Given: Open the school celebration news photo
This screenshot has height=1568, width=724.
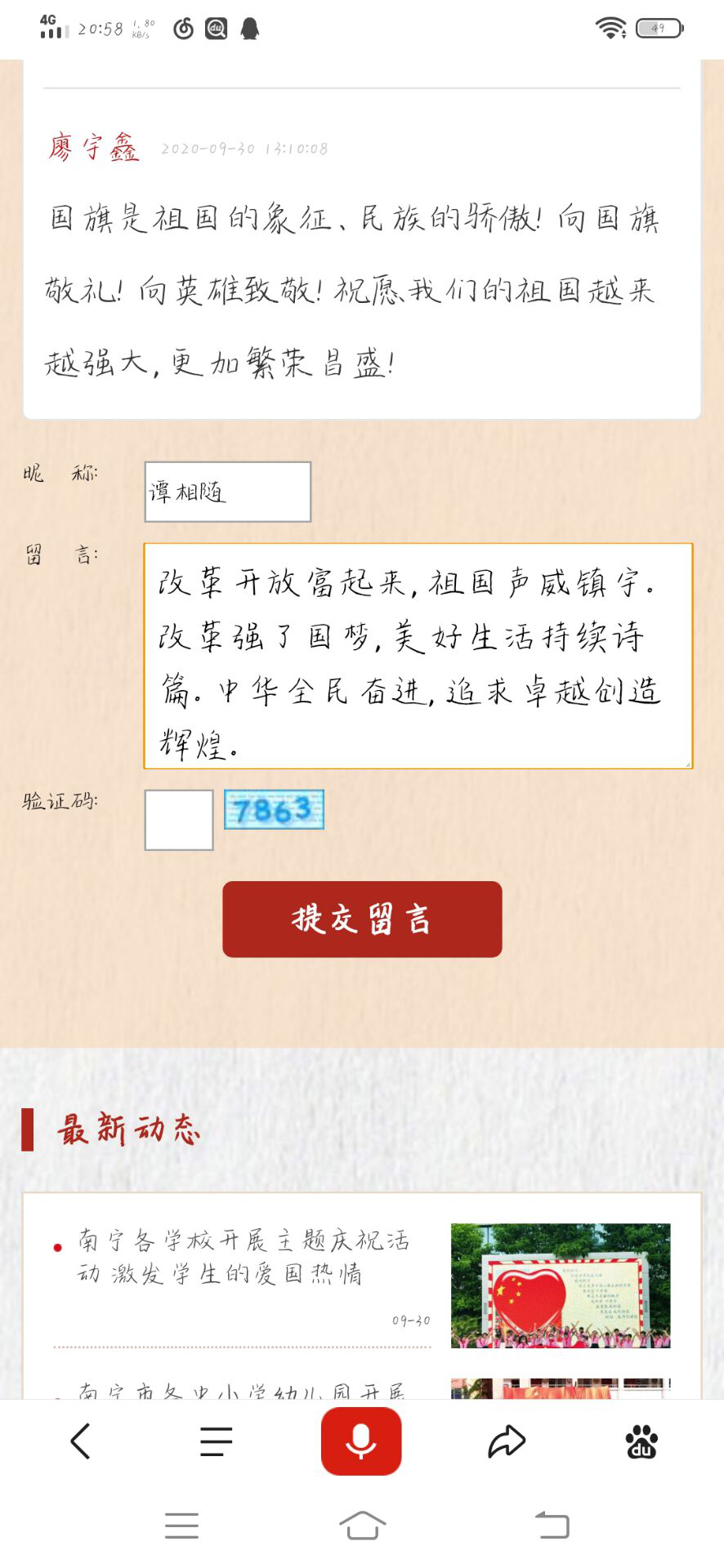Looking at the screenshot, I should [560, 1285].
